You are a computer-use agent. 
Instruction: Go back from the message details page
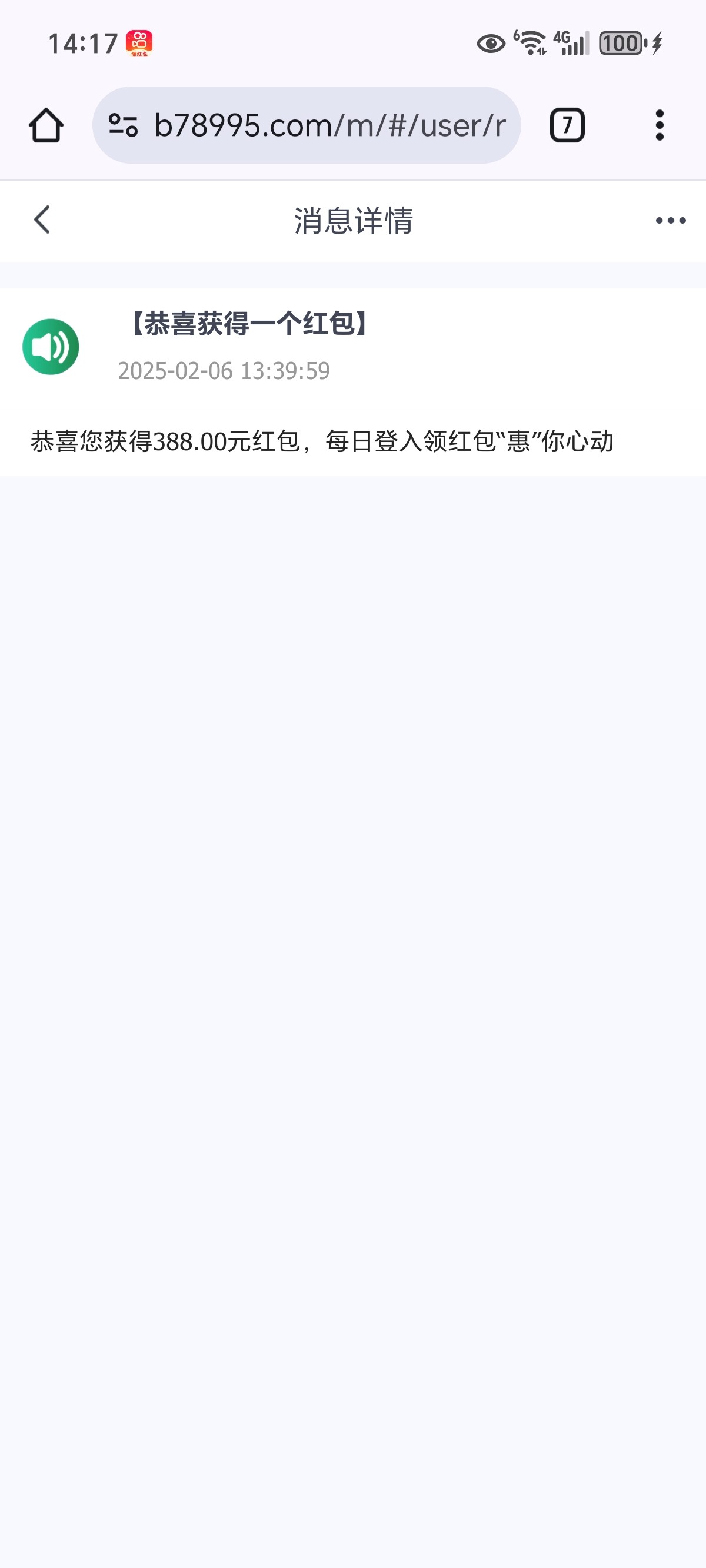(41, 220)
